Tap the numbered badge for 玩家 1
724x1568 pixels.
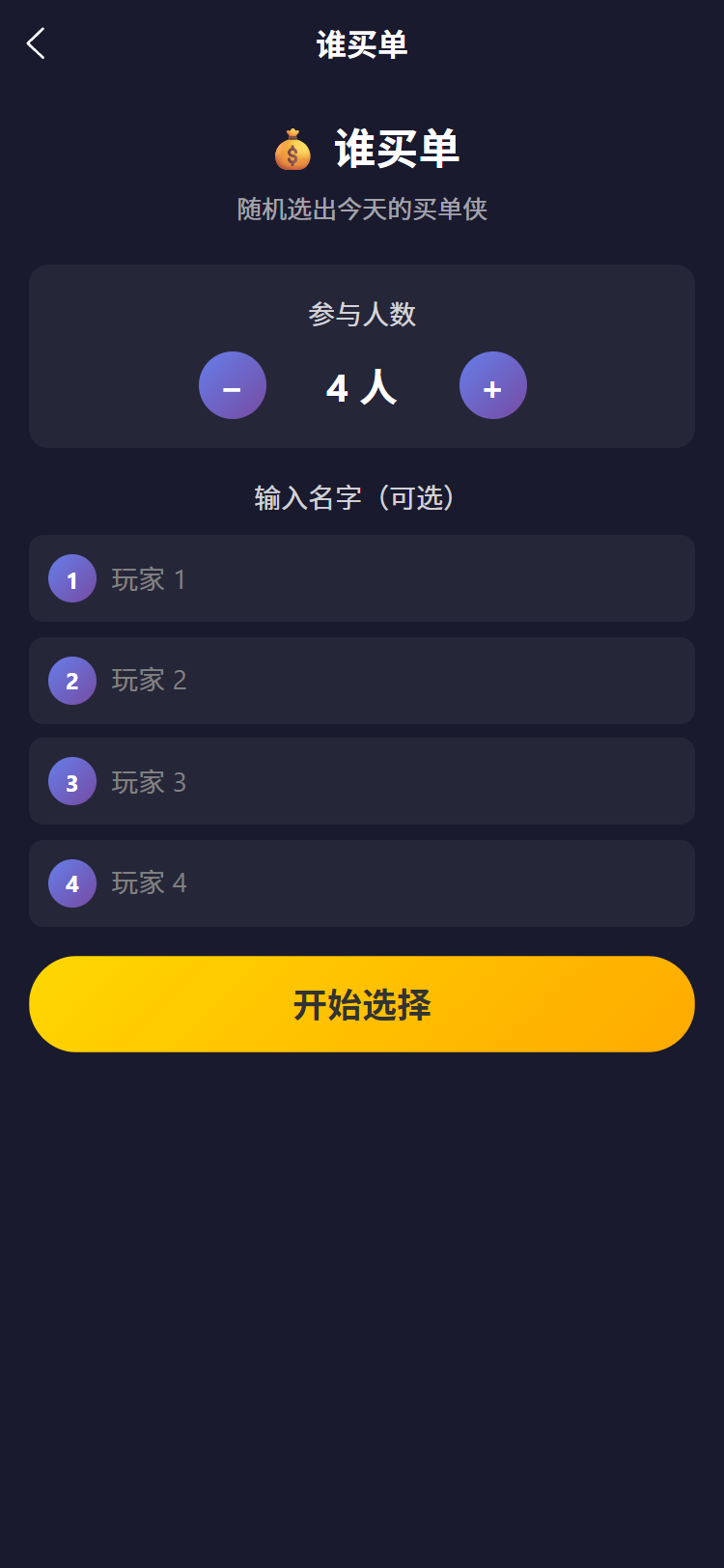[71, 578]
